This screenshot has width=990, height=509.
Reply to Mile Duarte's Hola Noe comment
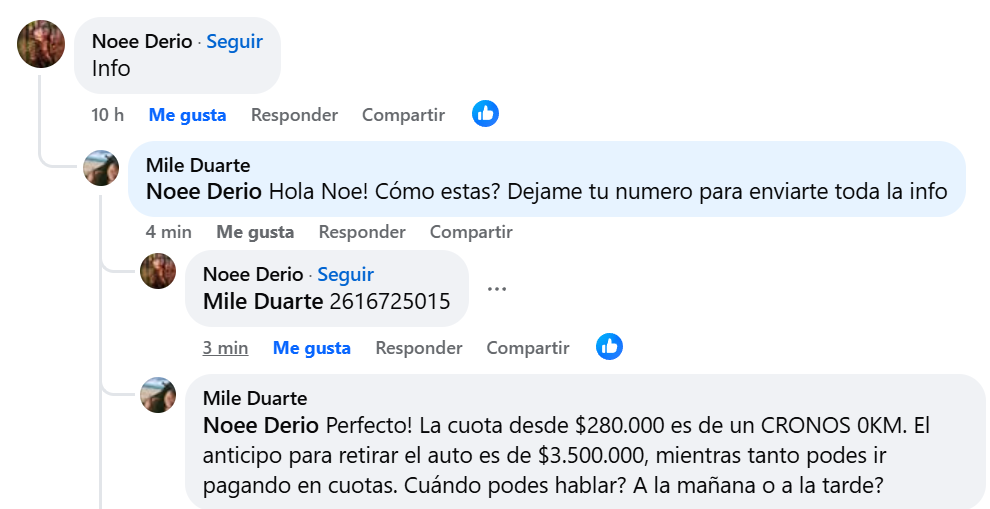point(362,232)
